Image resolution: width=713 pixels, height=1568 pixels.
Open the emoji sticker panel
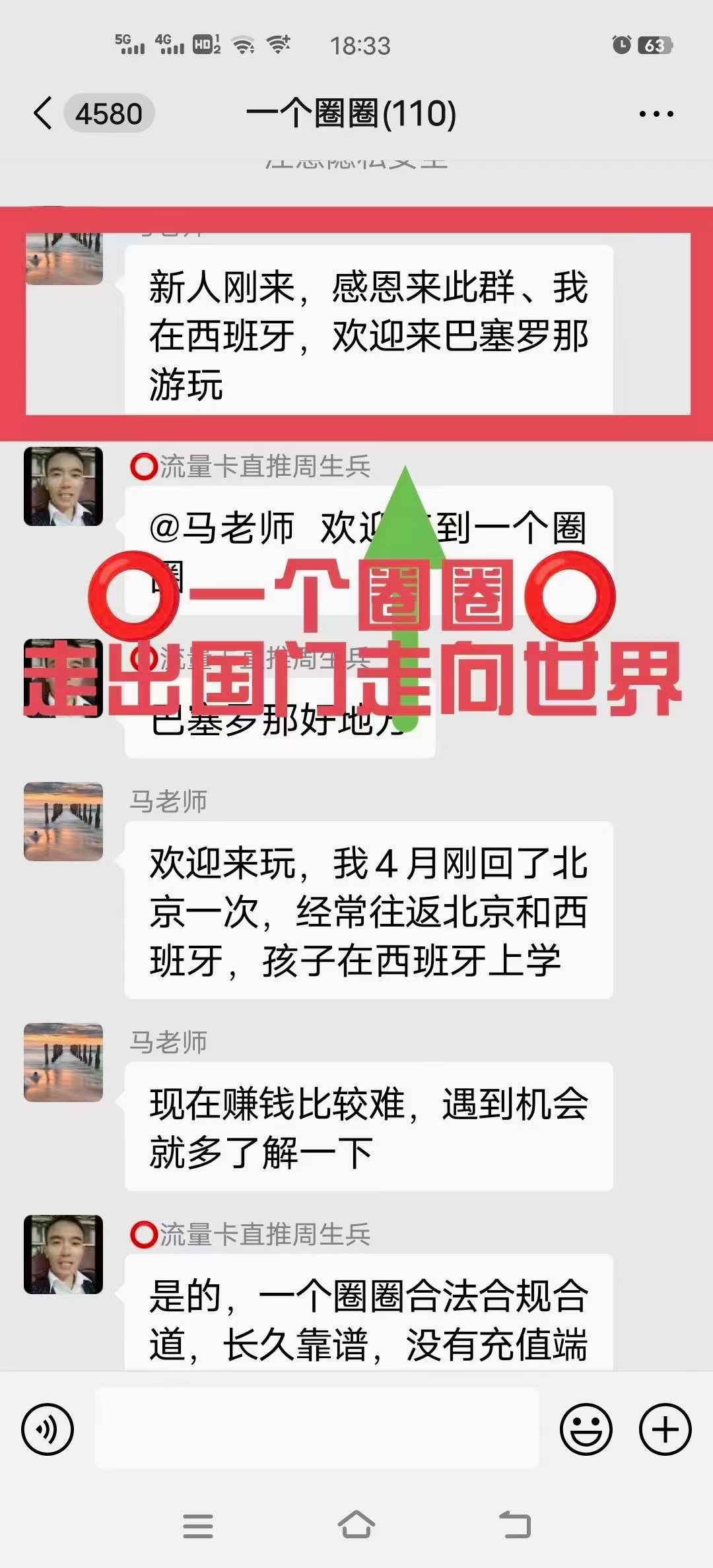586,1429
